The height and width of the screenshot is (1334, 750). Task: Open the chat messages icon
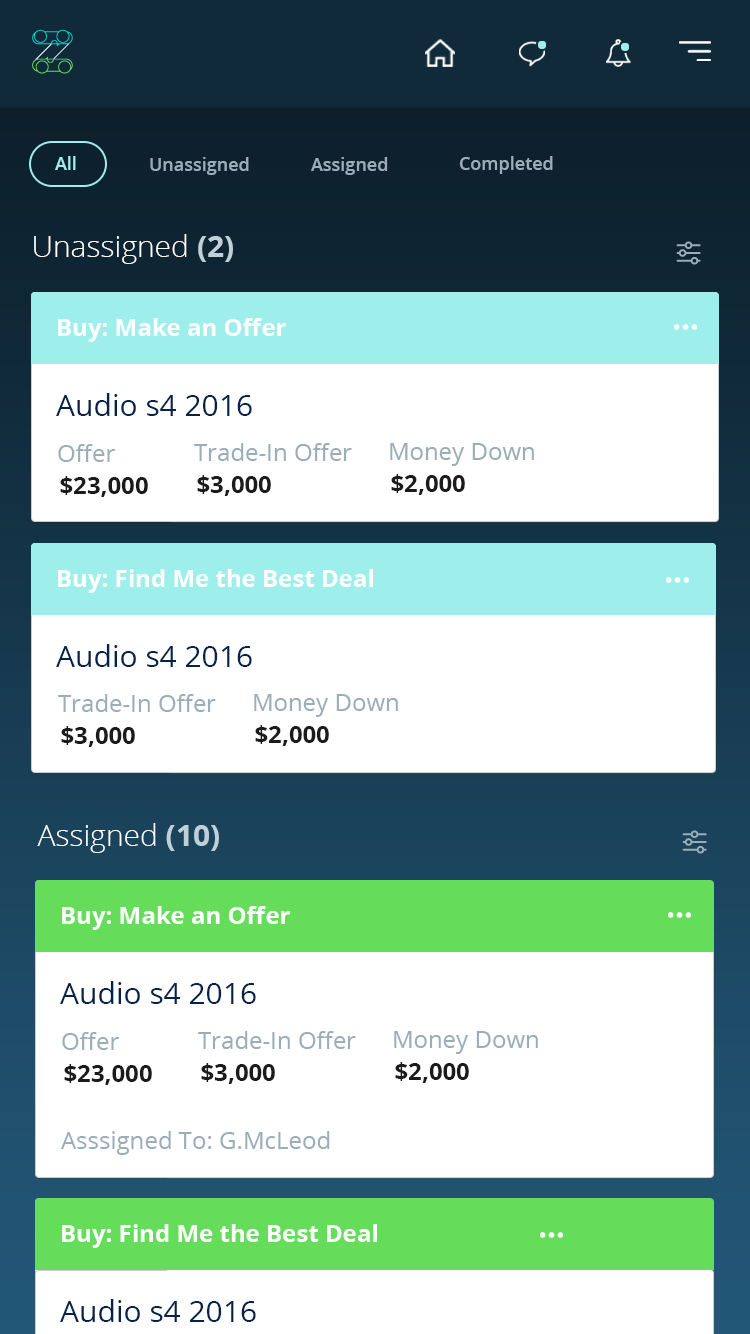pyautogui.click(x=532, y=53)
